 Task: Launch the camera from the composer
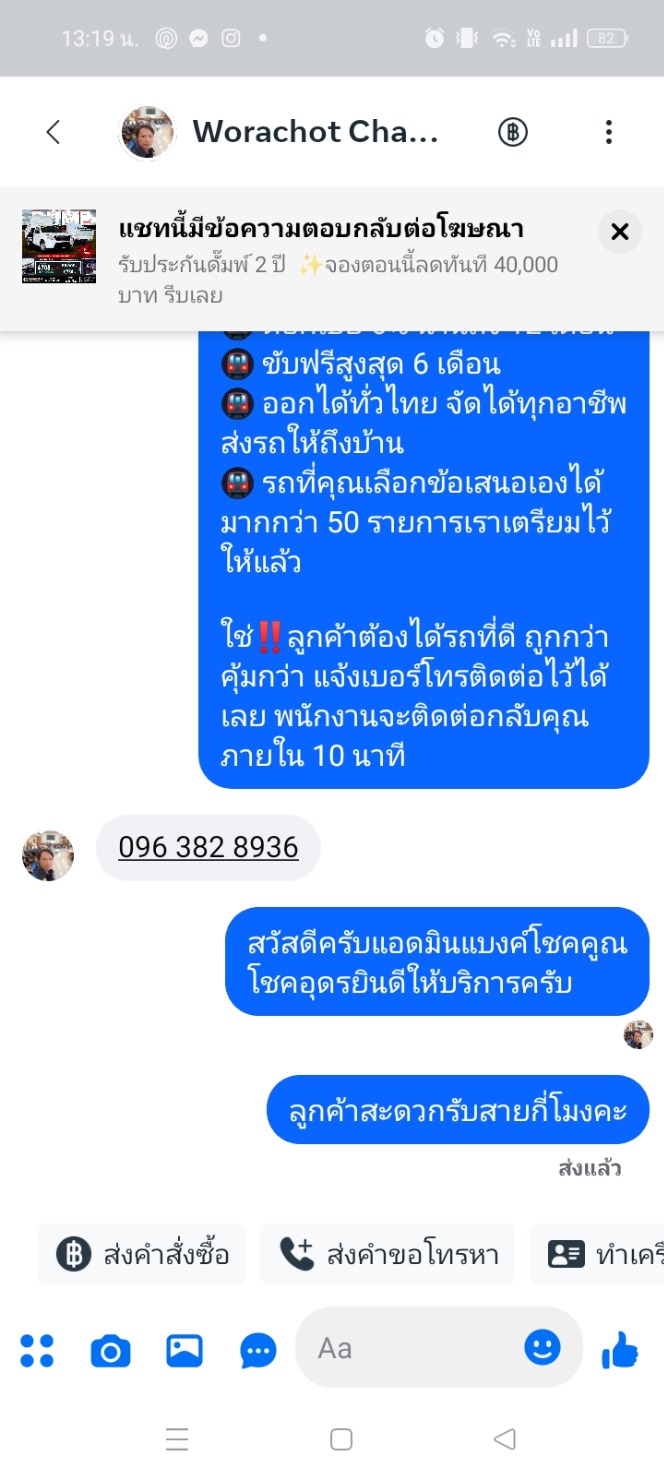pyautogui.click(x=111, y=1352)
